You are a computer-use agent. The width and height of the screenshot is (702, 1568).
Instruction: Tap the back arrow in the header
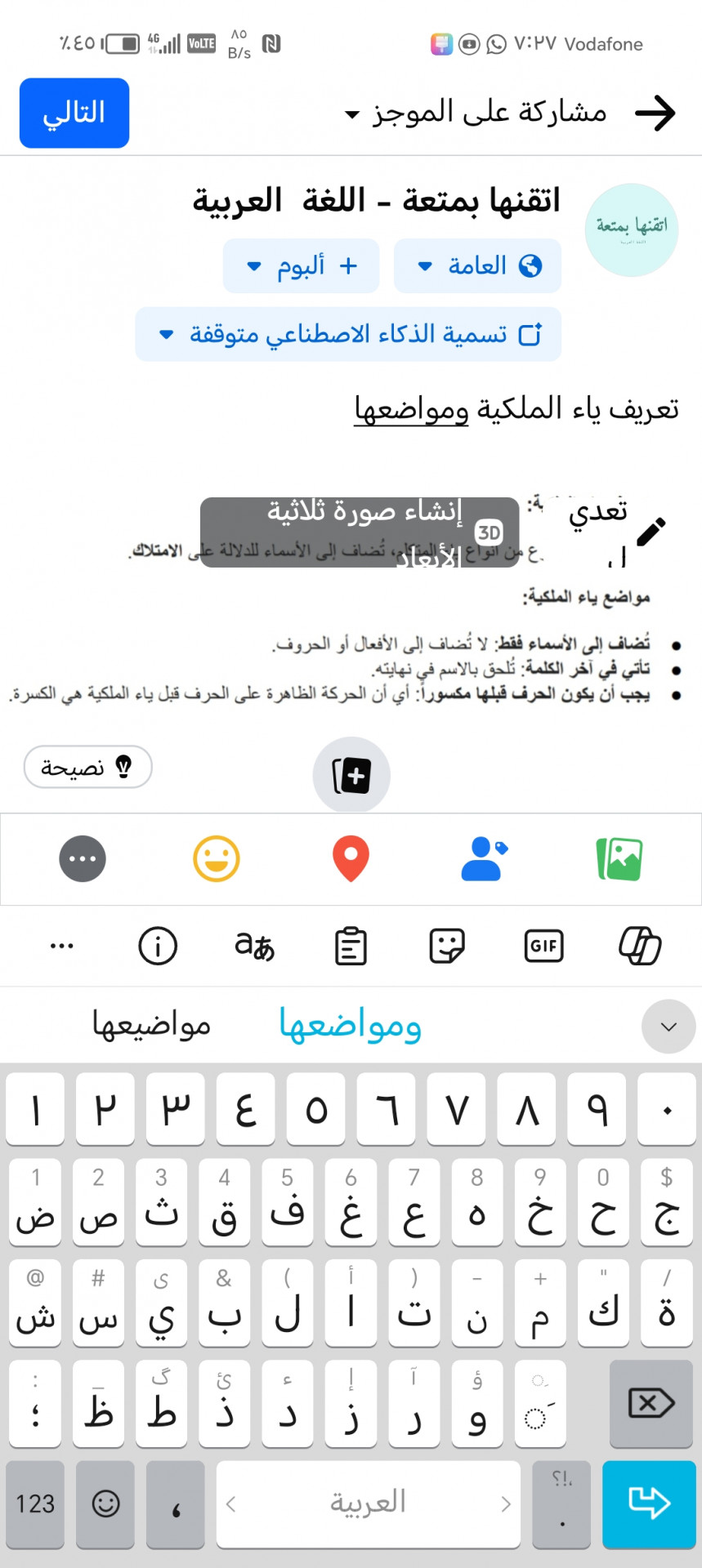point(655,113)
